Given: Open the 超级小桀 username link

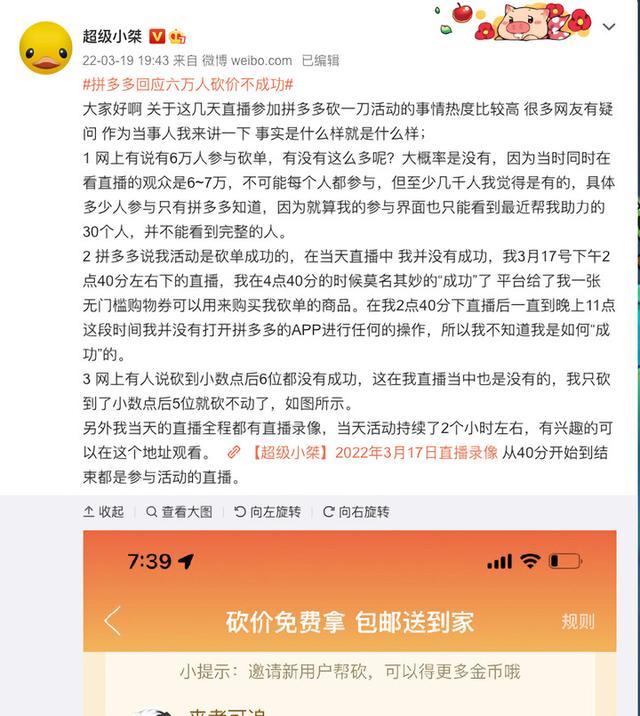Looking at the screenshot, I should coord(112,35).
